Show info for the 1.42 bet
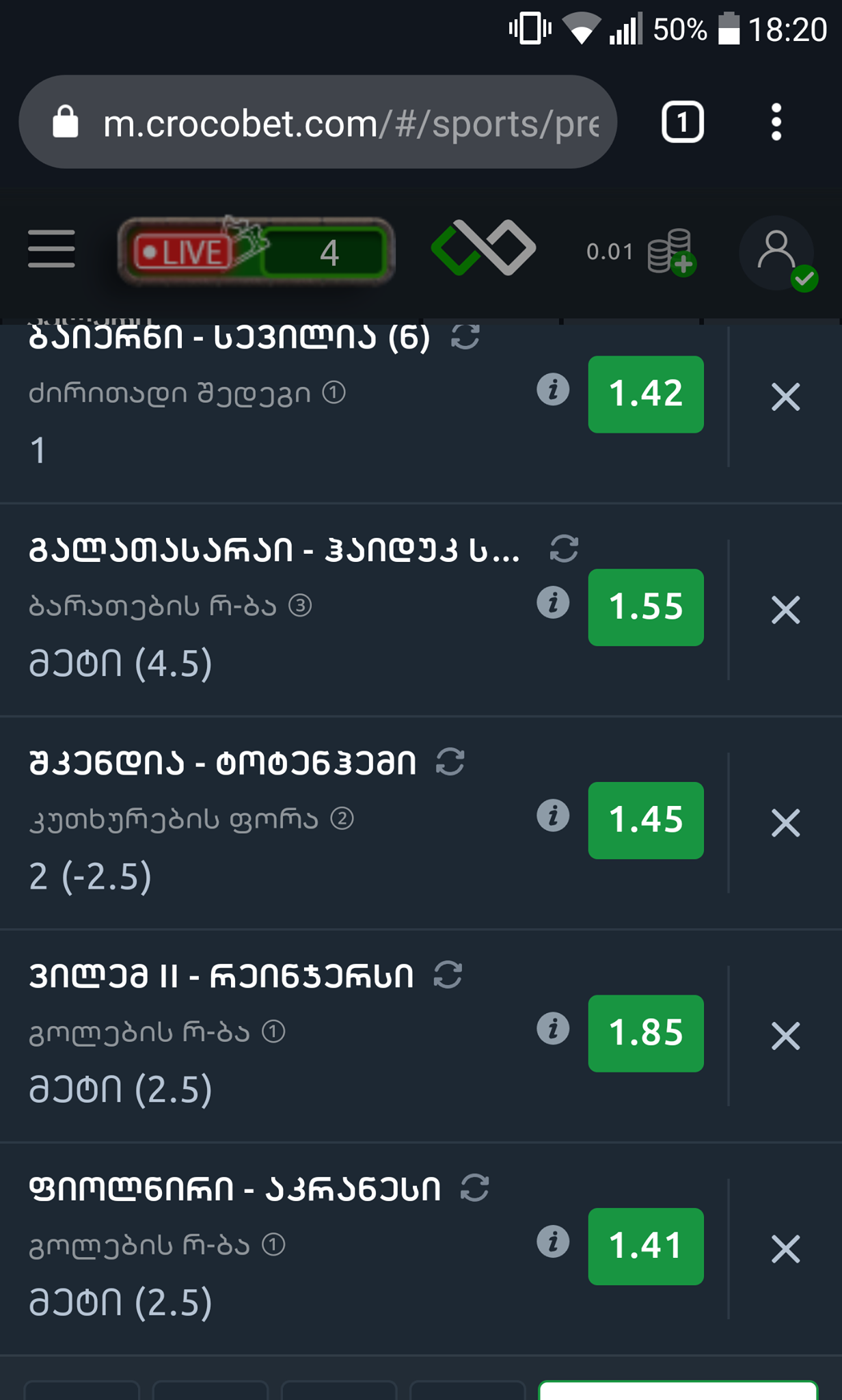The width and height of the screenshot is (842, 1400). coord(553,390)
